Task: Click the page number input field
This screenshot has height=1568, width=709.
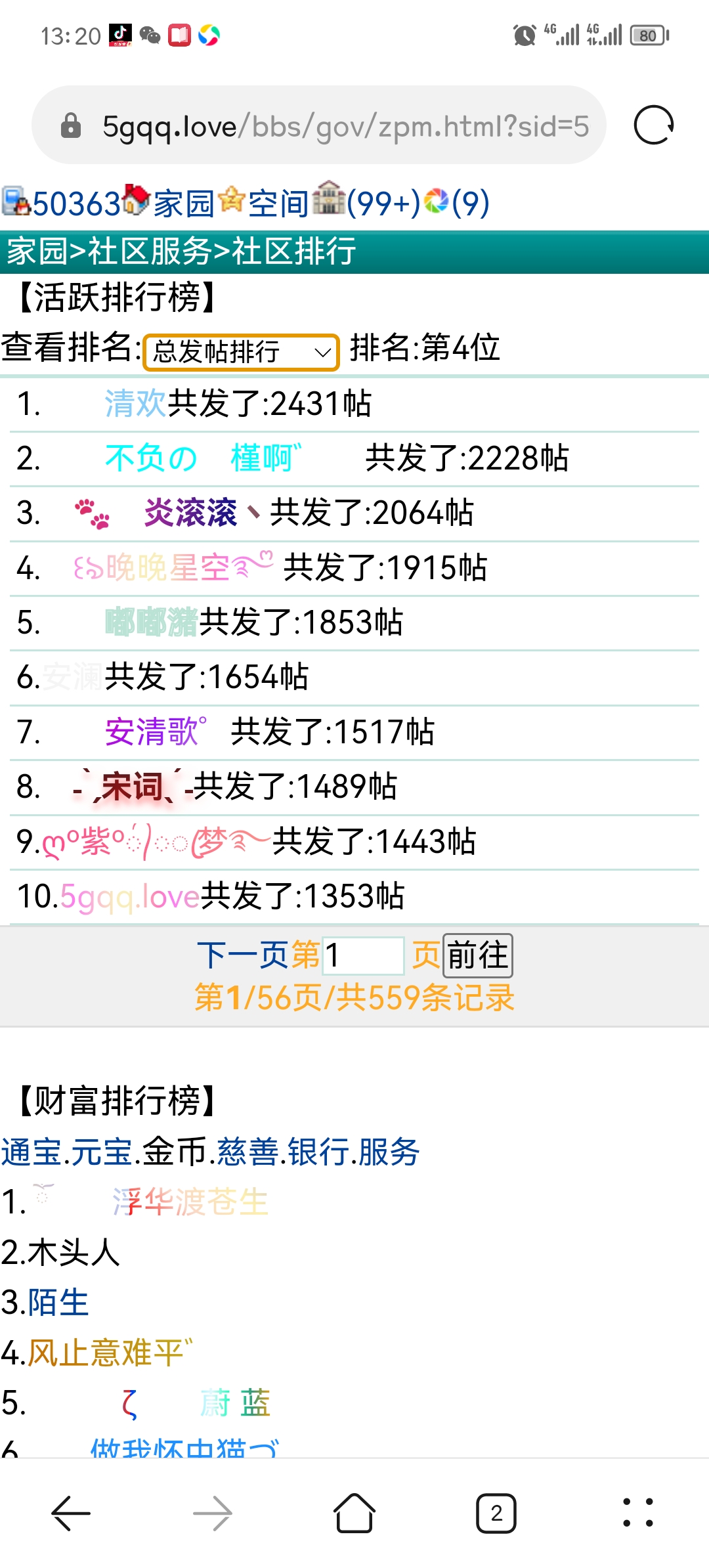Action: pyautogui.click(x=364, y=957)
